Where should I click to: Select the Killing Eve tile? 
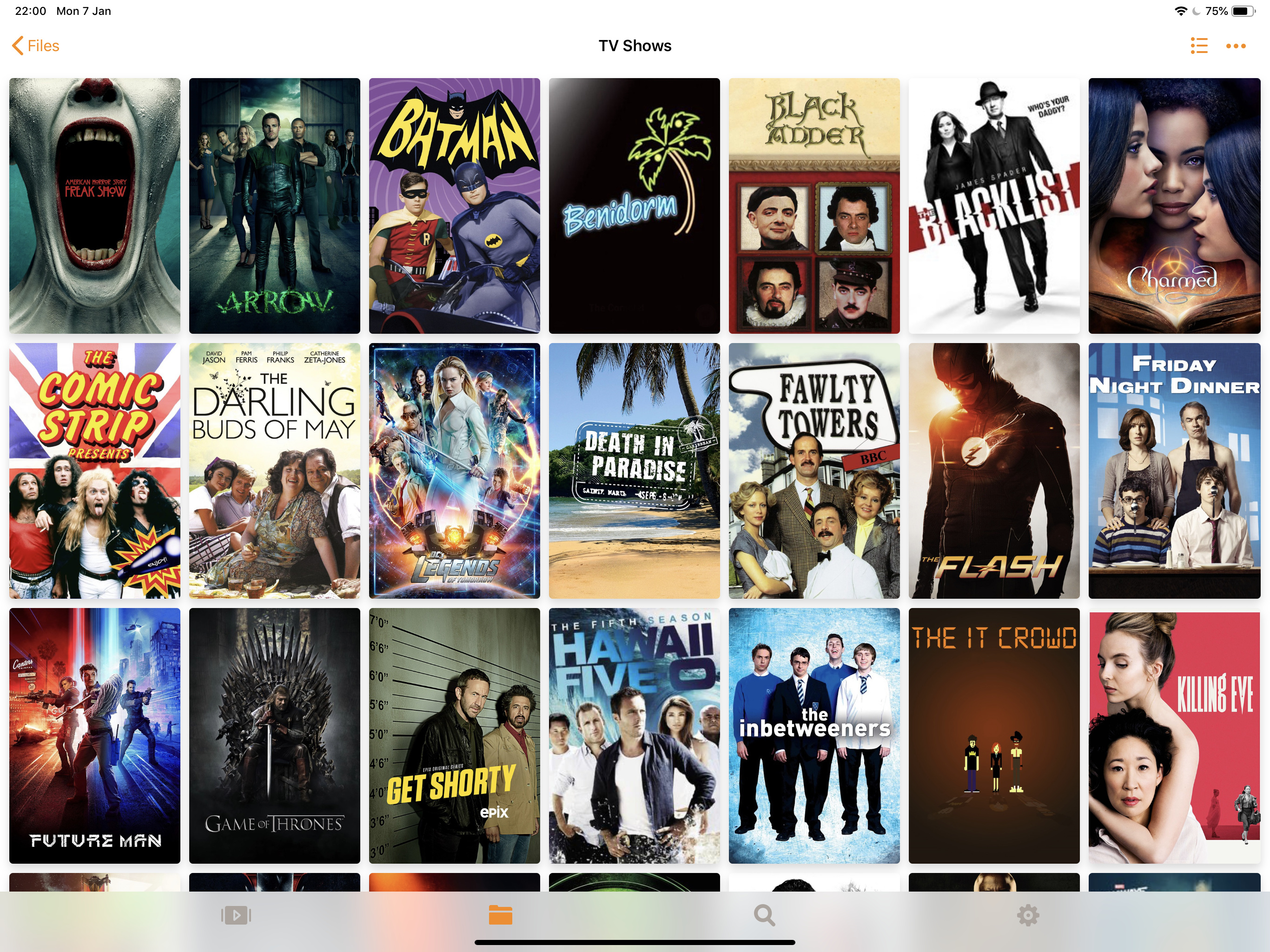(1174, 735)
